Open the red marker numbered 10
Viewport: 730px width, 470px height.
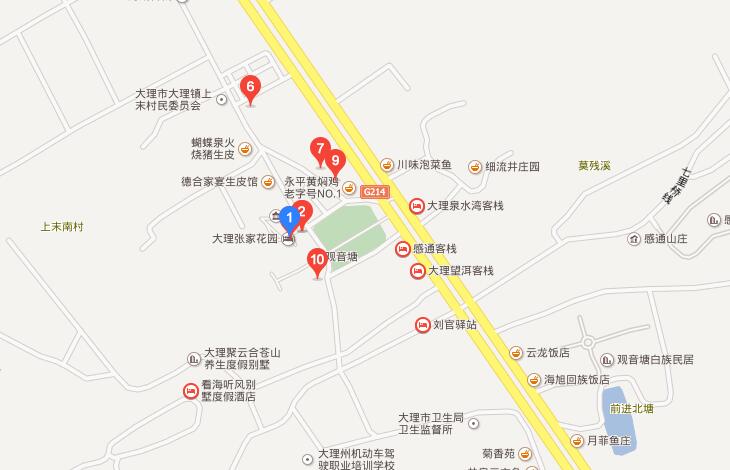[x=317, y=261]
